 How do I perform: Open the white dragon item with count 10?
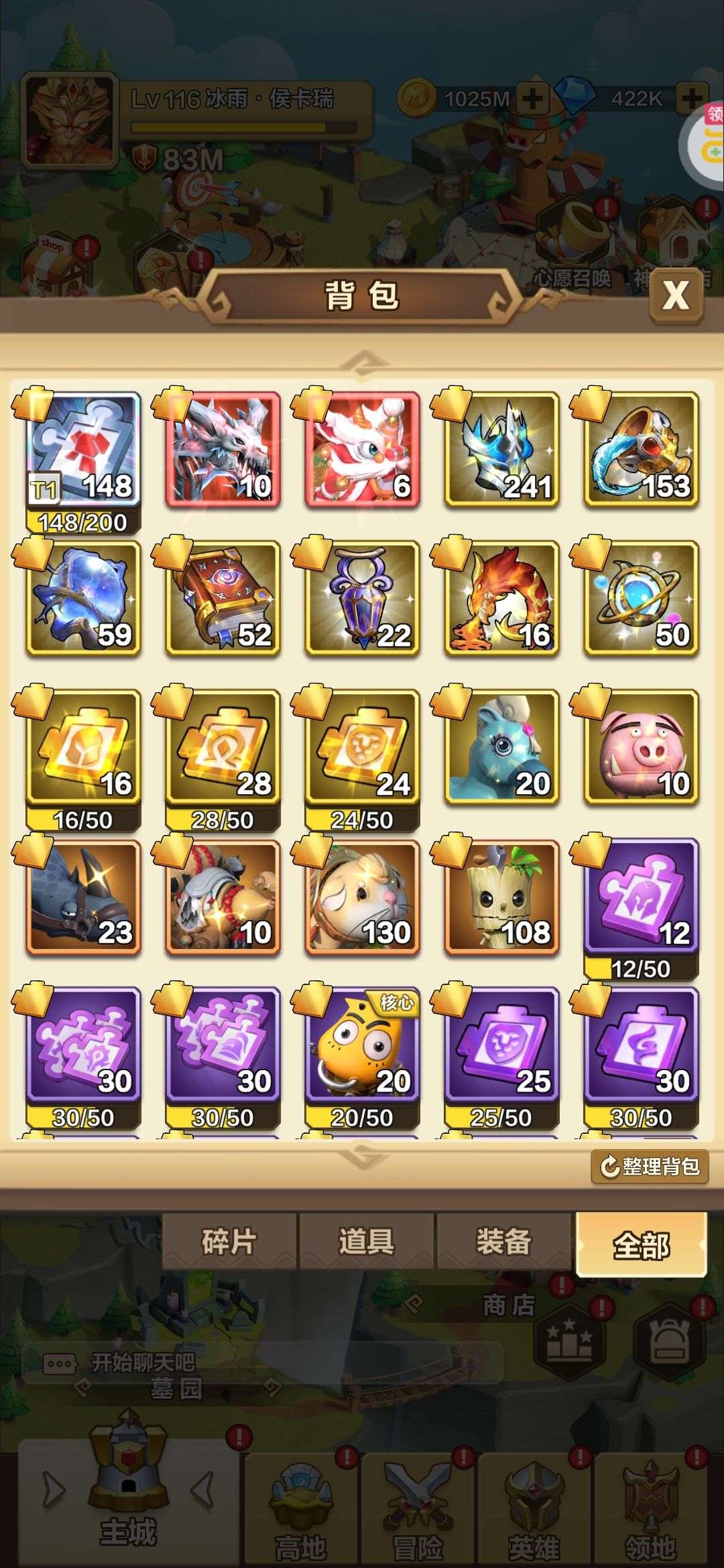[x=223, y=450]
